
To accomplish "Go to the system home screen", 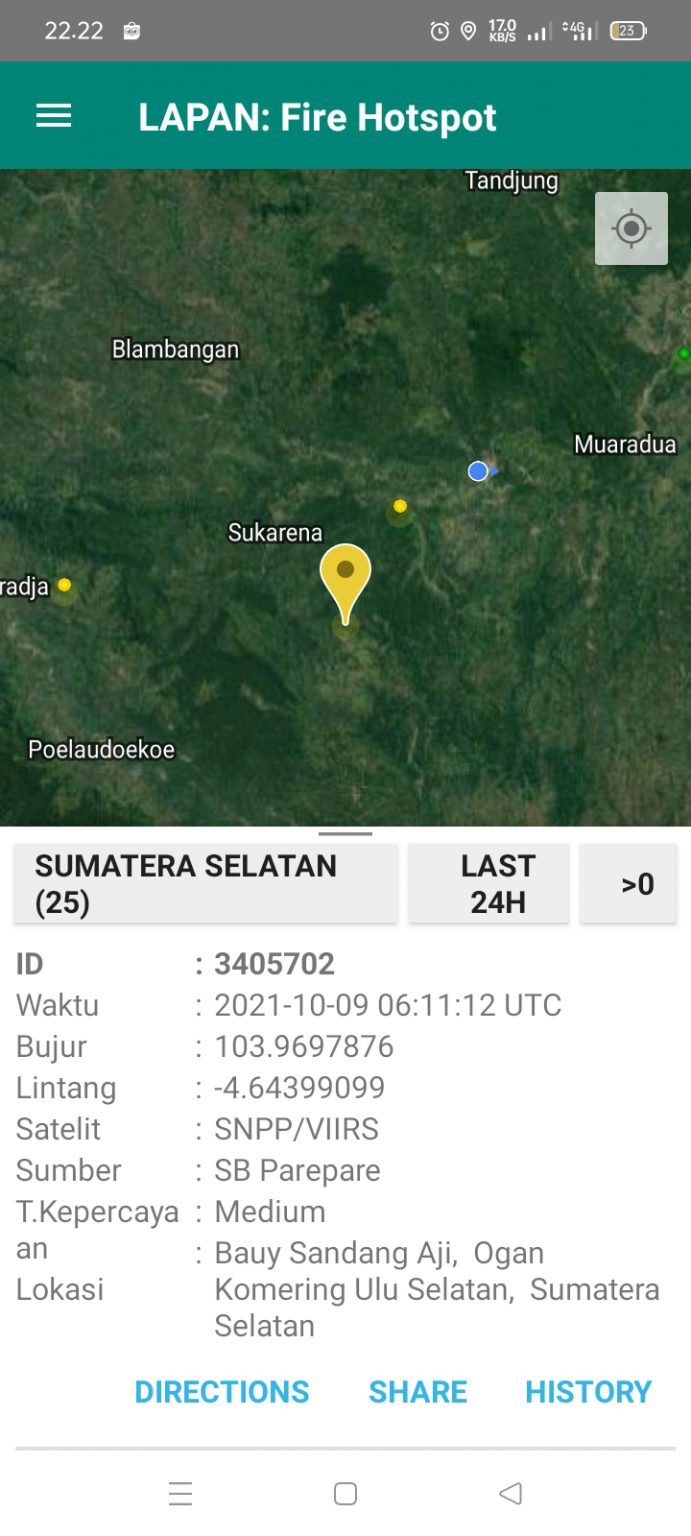I will click(x=345, y=1493).
